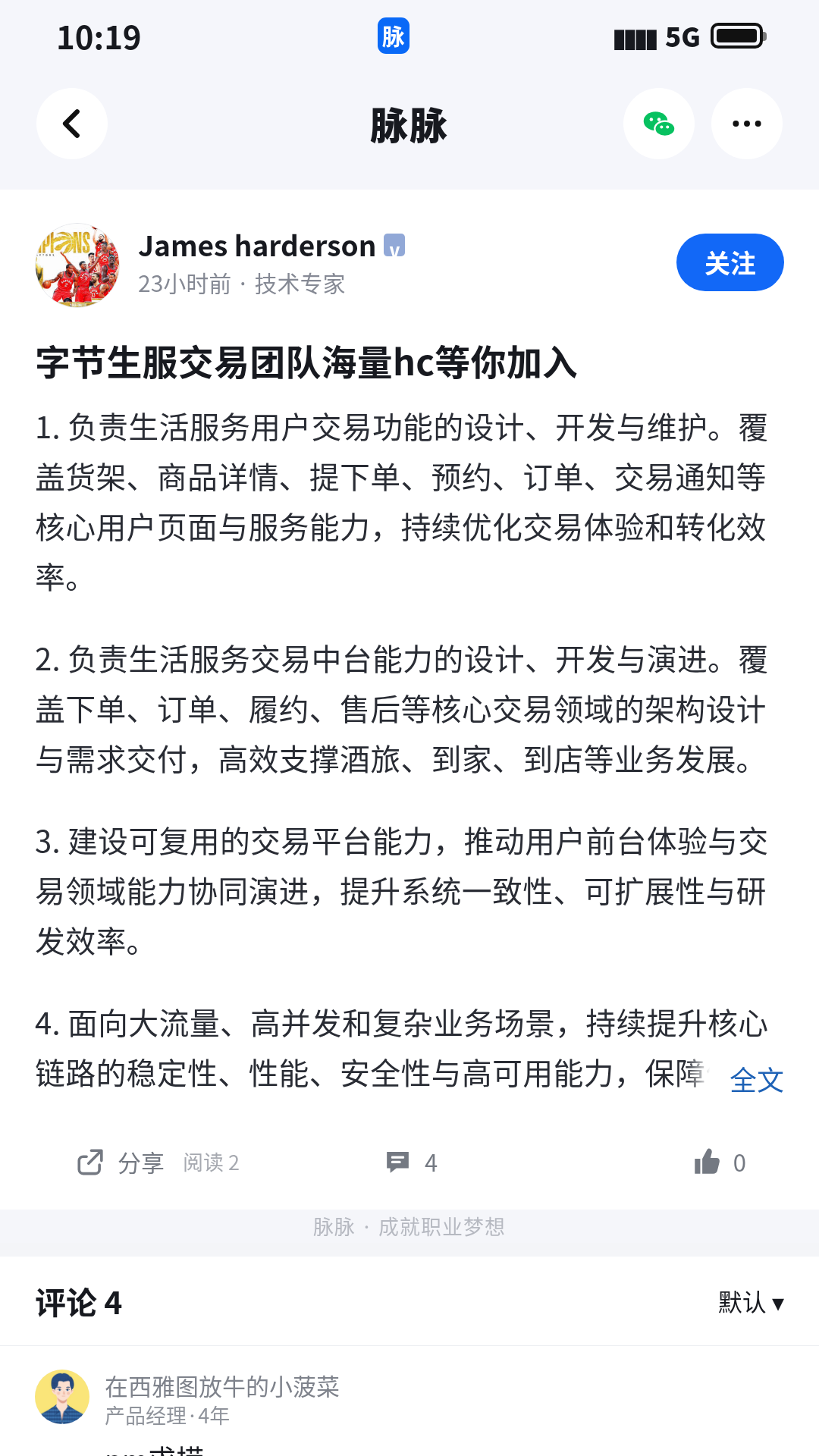Tap the 分享 share button
Image resolution: width=819 pixels, height=1456 pixels.
[x=121, y=1163]
